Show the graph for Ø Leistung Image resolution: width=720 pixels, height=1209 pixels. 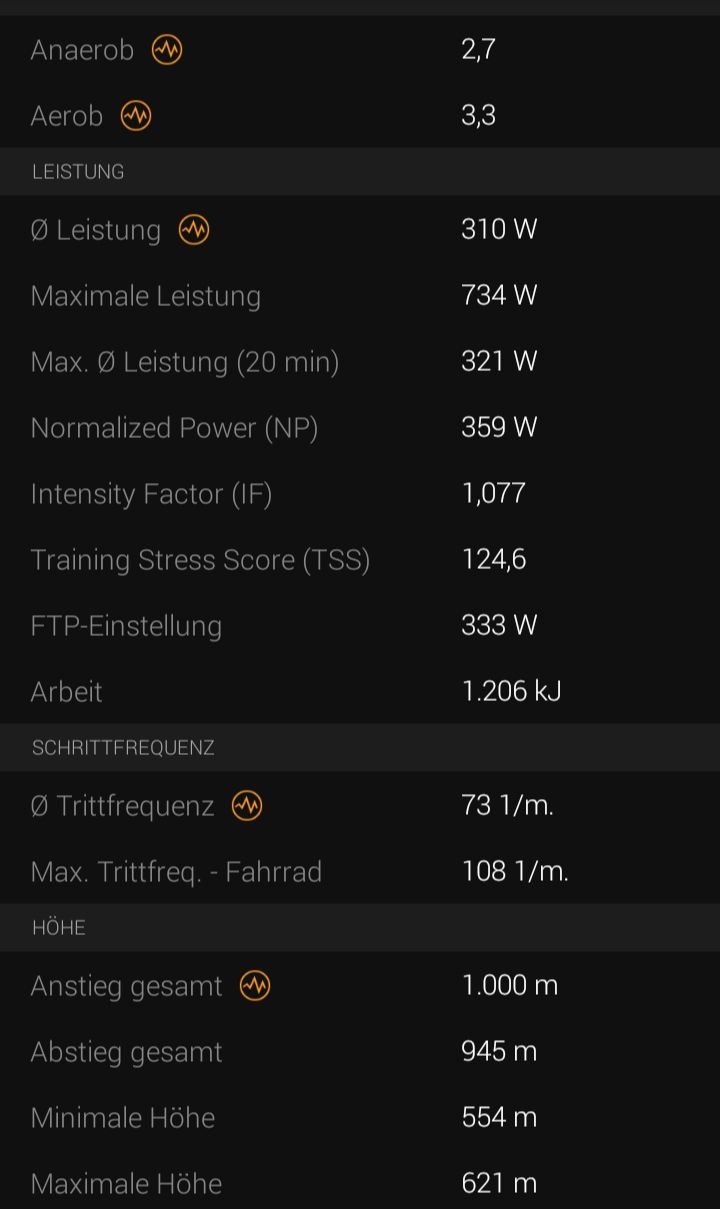coord(194,230)
